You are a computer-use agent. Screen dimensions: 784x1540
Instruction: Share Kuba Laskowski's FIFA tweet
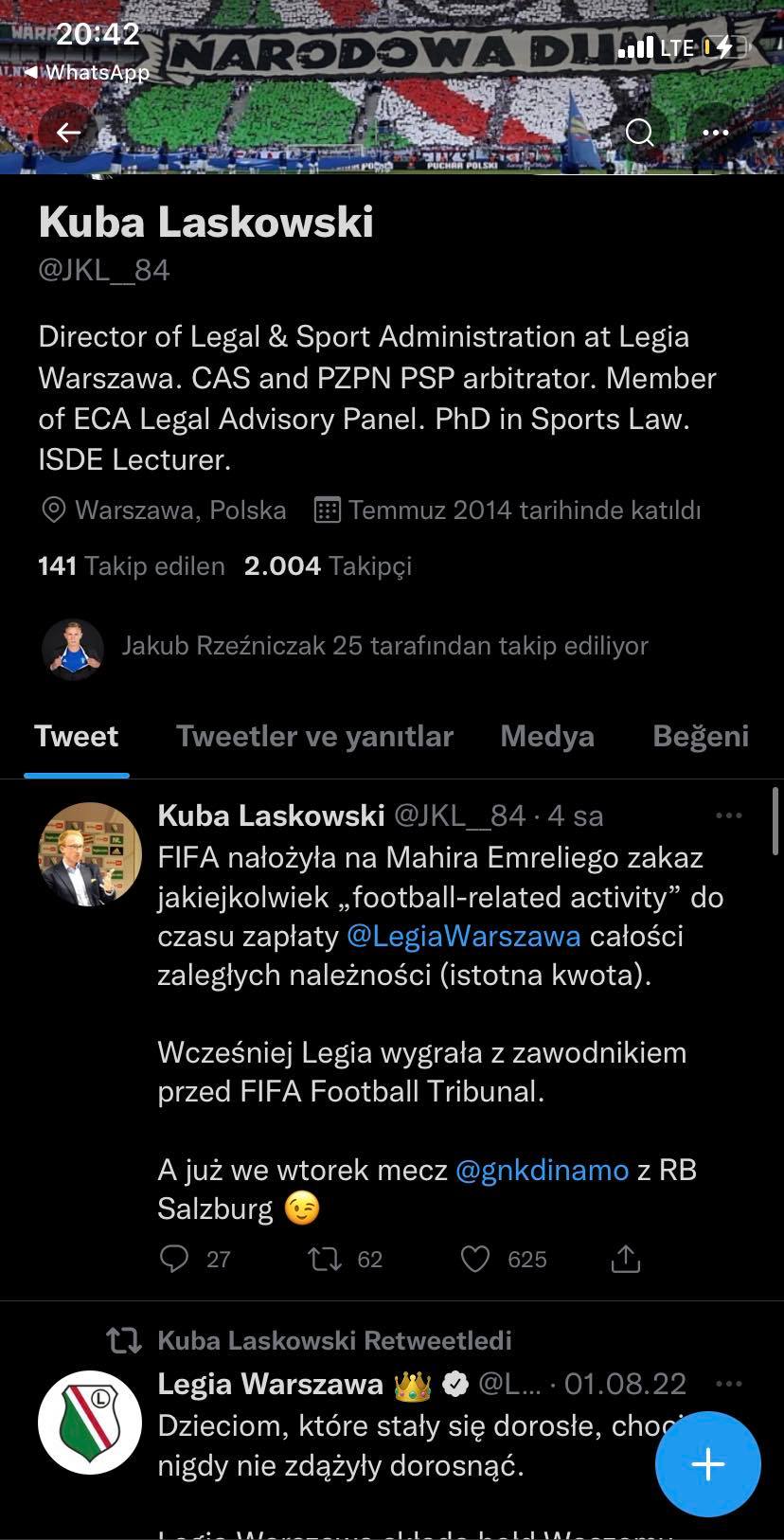[x=626, y=1259]
